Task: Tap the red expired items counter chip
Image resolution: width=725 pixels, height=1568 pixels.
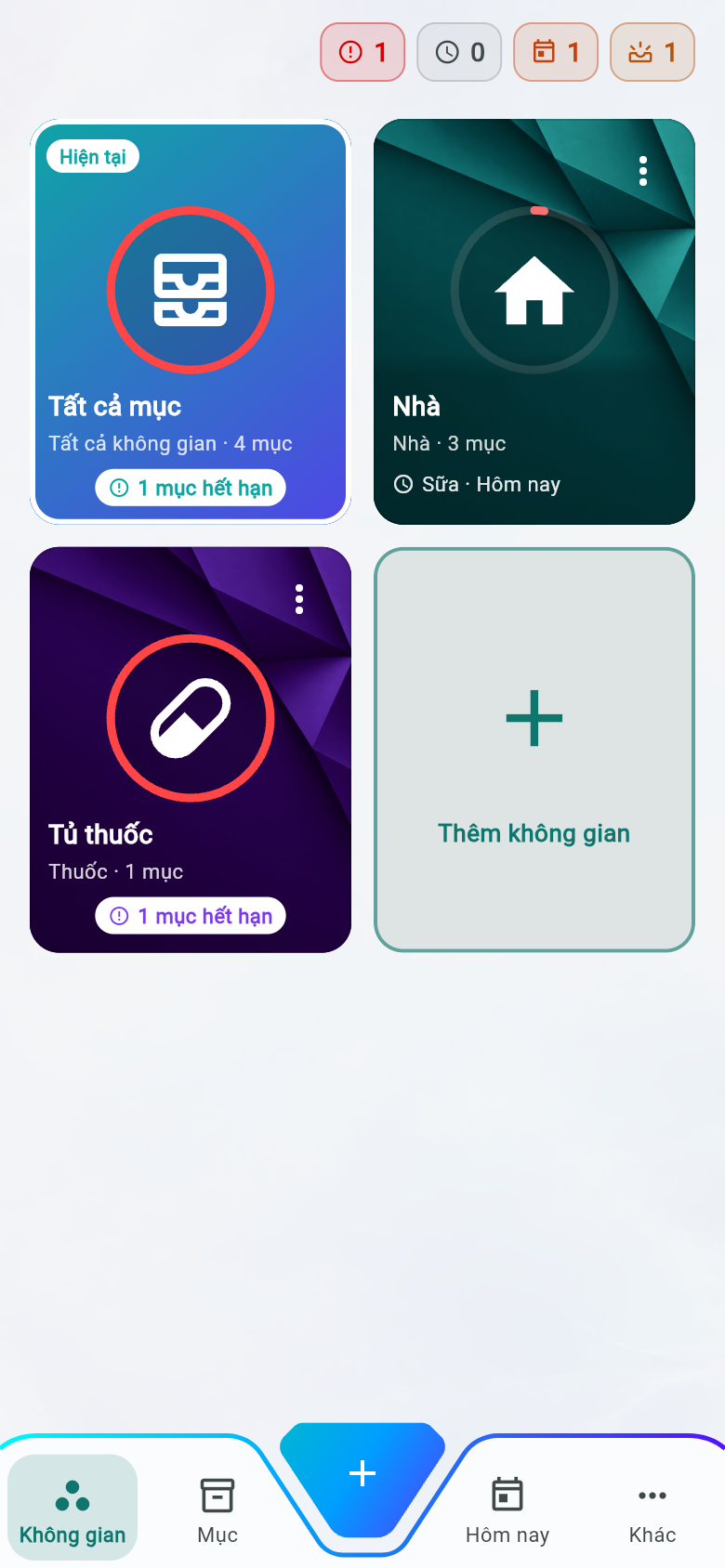Action: pos(362,52)
